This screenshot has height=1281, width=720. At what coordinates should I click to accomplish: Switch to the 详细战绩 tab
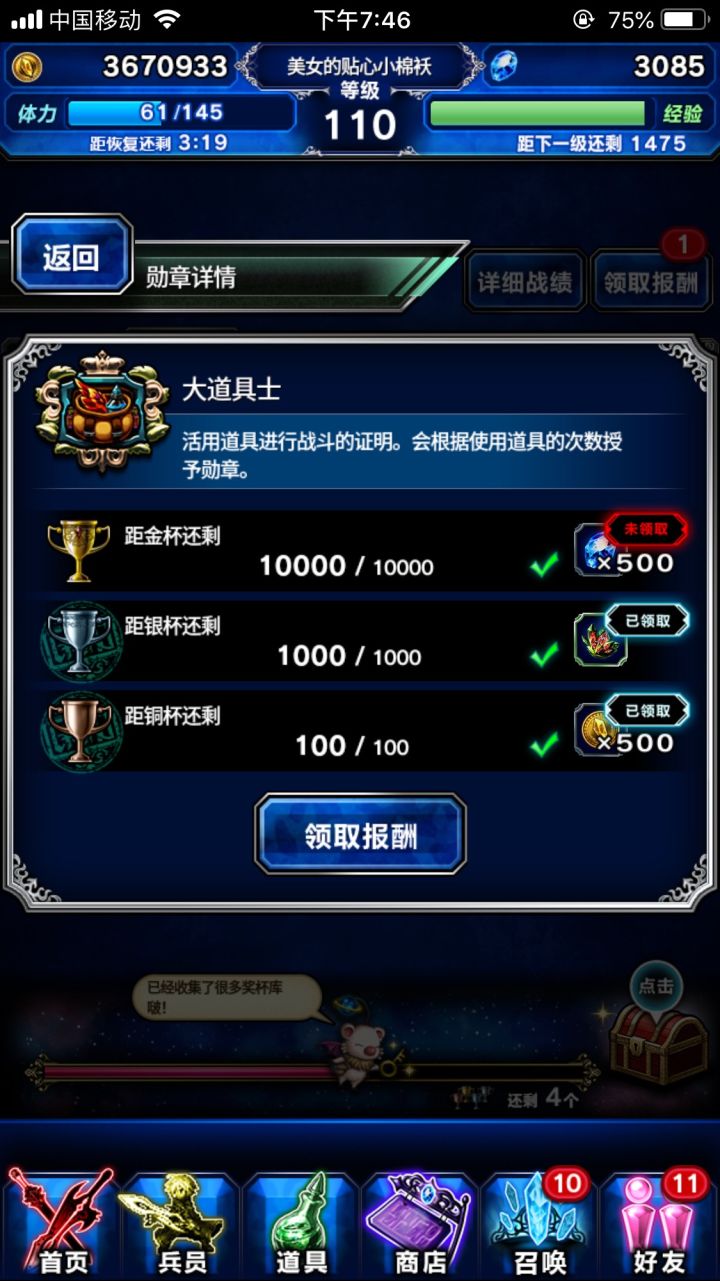(525, 281)
